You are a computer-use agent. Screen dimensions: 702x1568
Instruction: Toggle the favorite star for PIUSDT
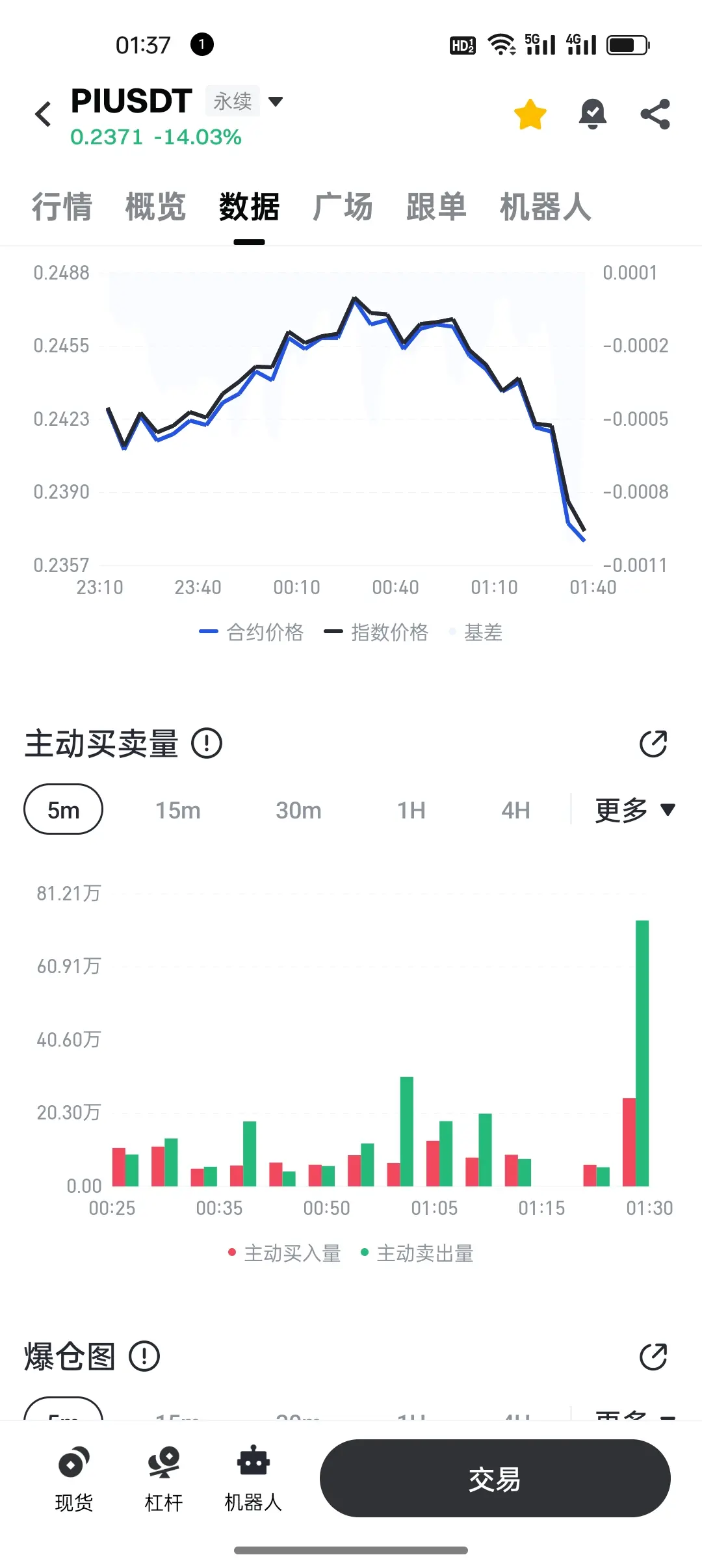click(530, 114)
